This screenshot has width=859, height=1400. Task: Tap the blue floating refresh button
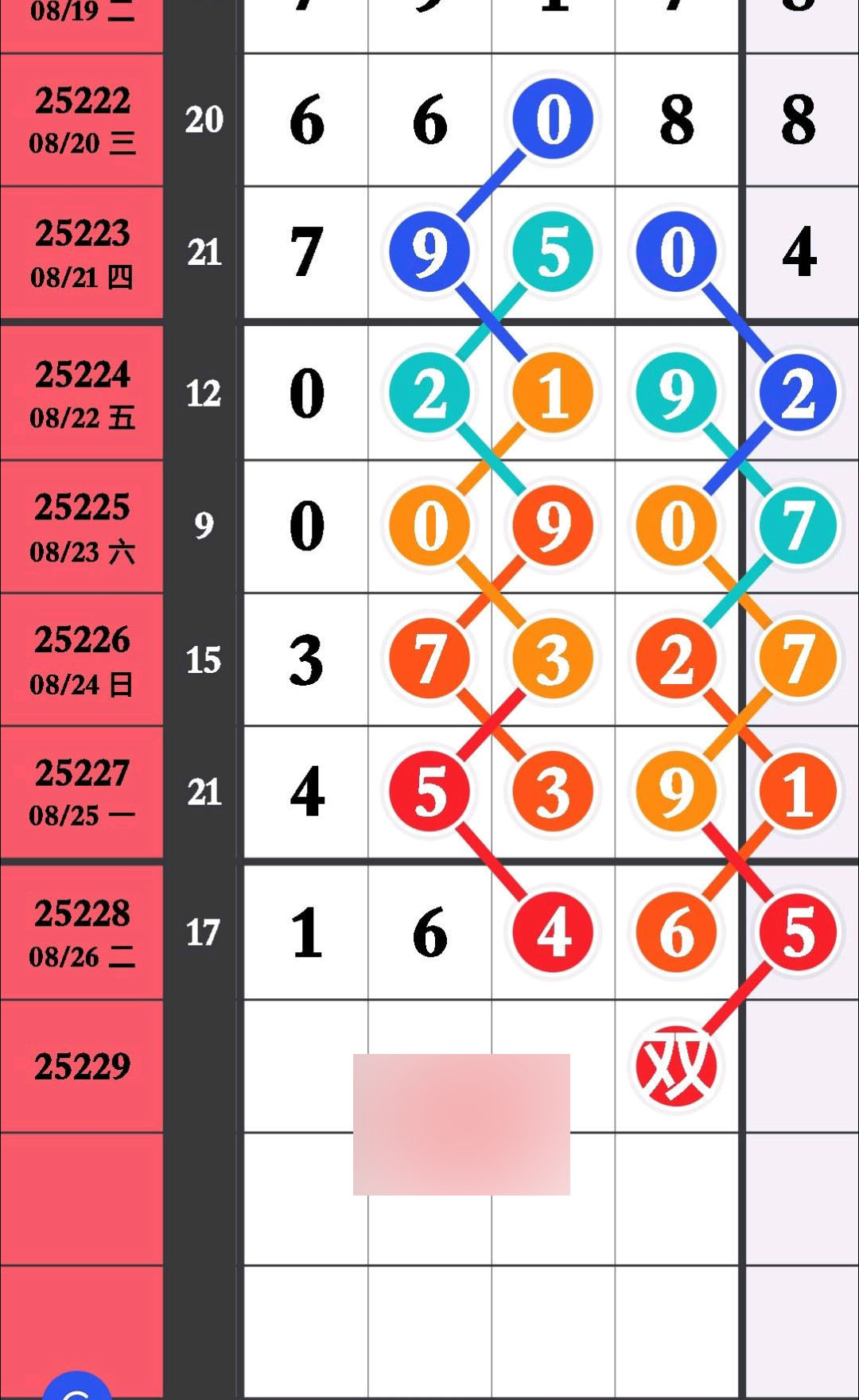tap(77, 1386)
